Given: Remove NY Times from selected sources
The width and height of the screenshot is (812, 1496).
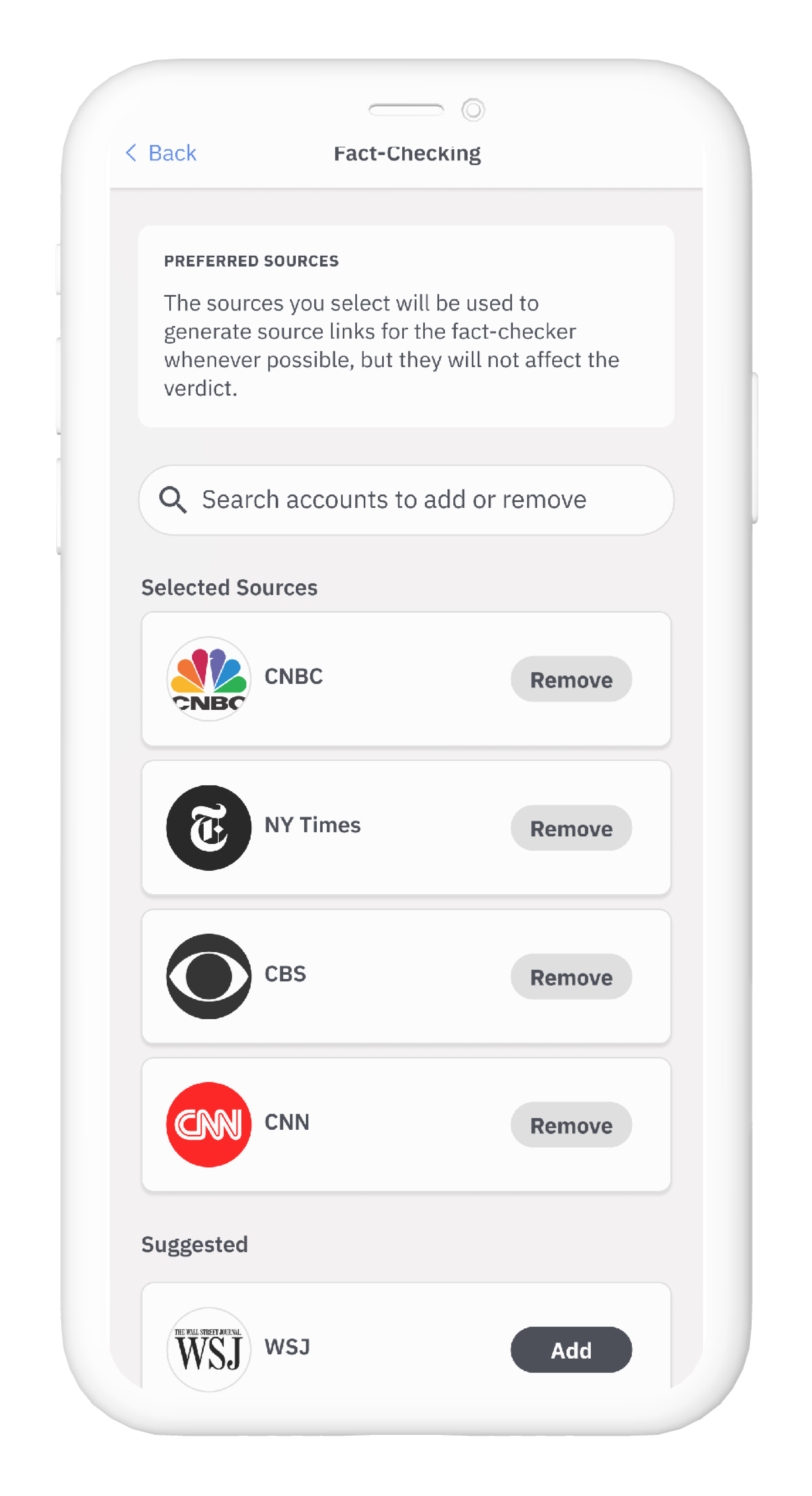Looking at the screenshot, I should pos(570,828).
